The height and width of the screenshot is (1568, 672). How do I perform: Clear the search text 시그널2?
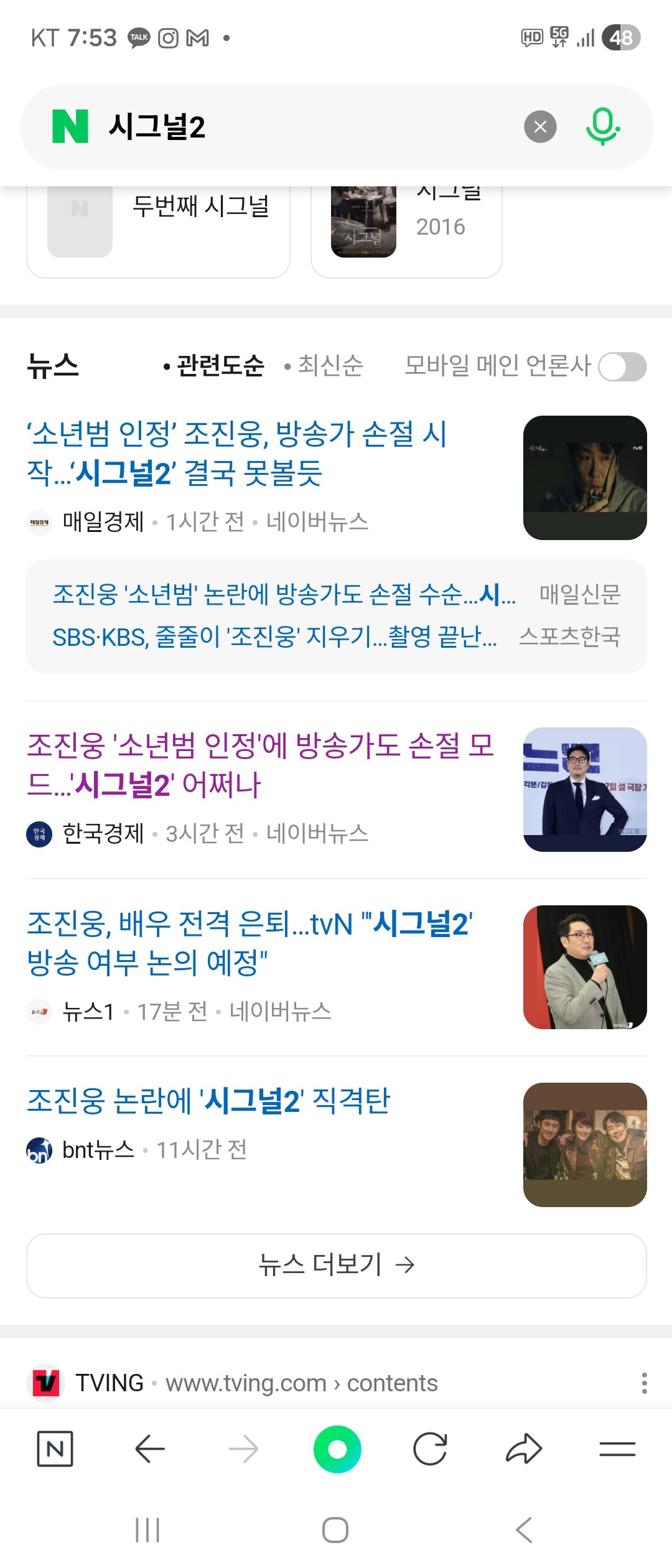coord(540,127)
